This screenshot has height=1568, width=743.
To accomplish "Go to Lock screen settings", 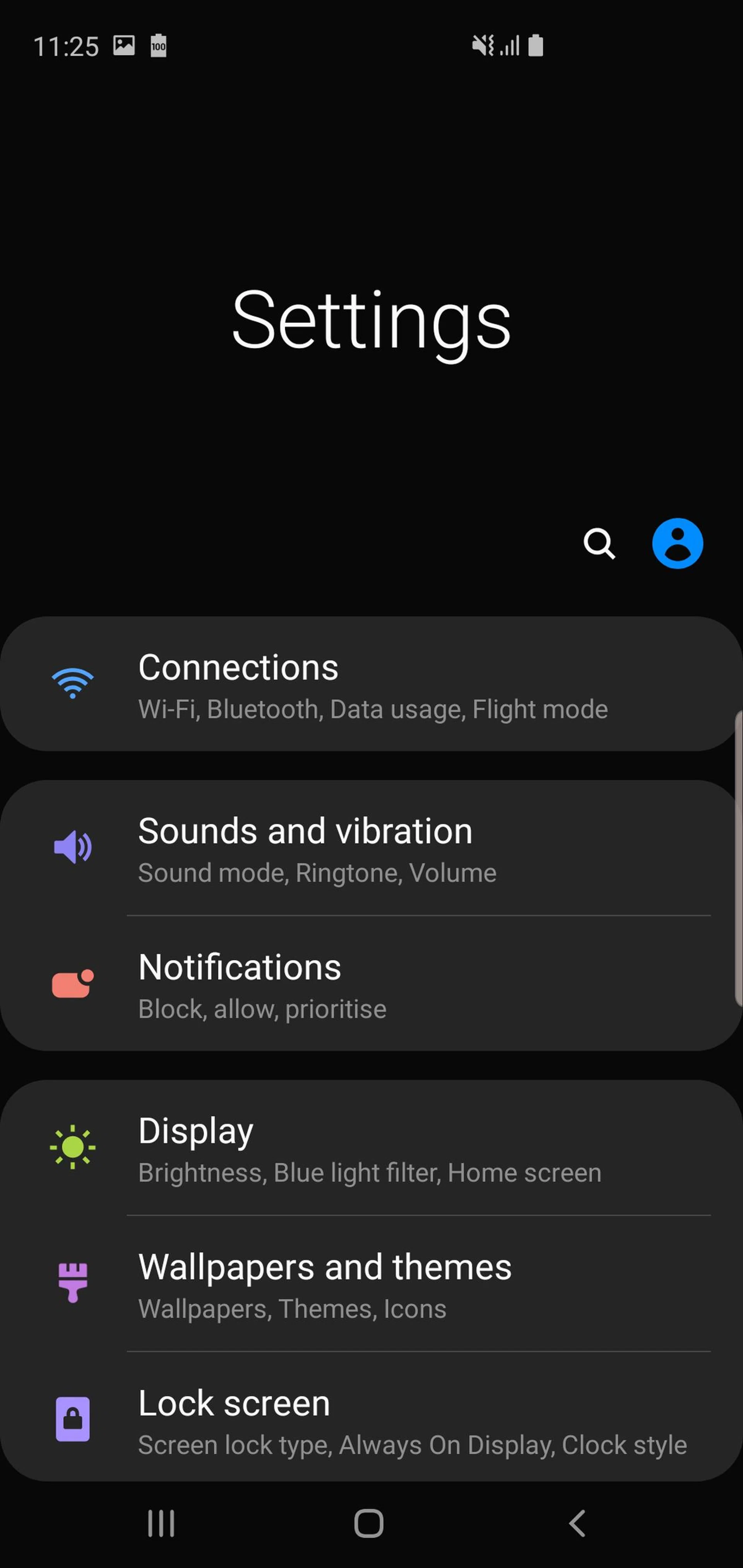I will click(371, 1419).
